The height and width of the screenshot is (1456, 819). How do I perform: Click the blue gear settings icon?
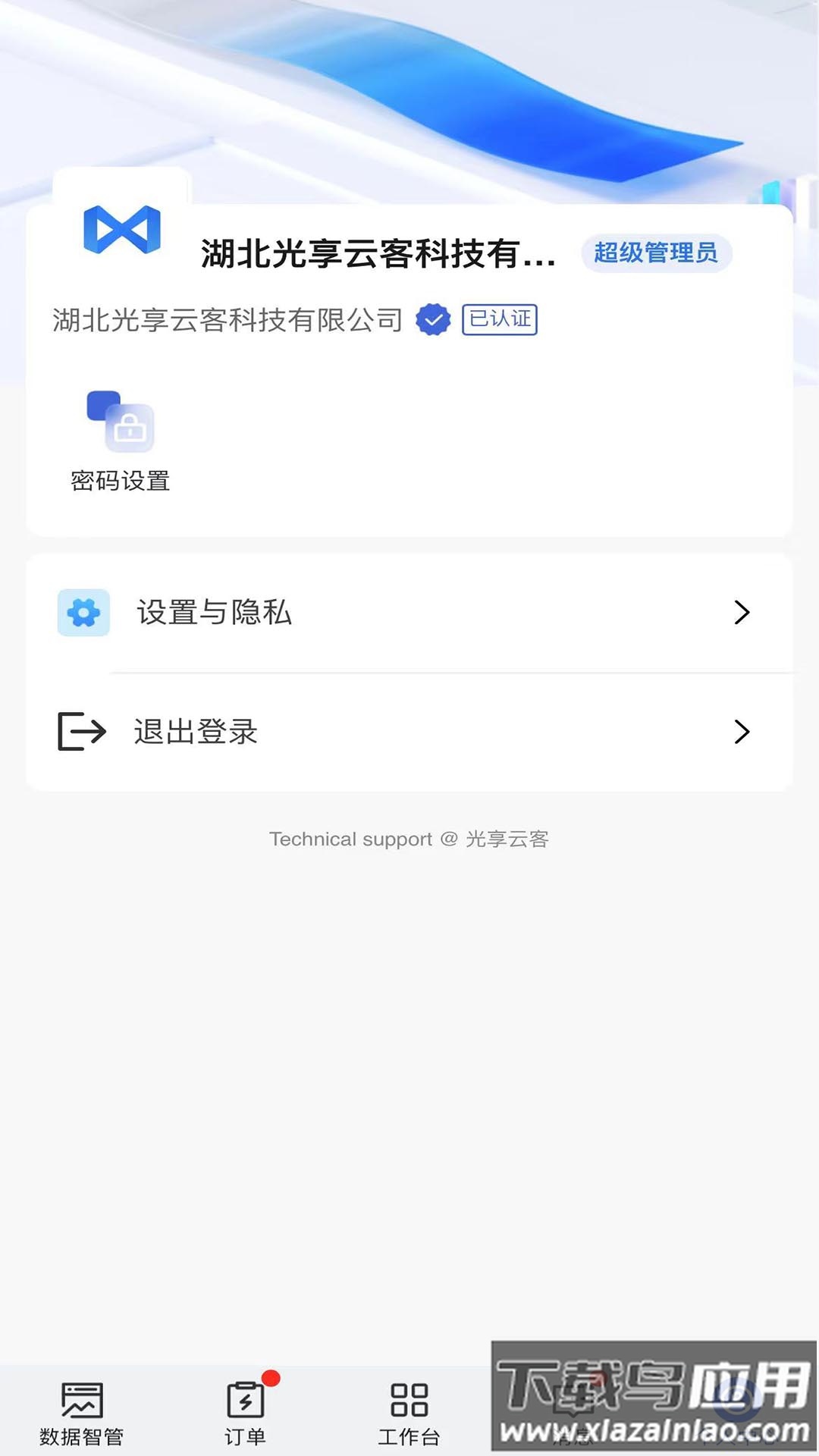[x=83, y=613]
